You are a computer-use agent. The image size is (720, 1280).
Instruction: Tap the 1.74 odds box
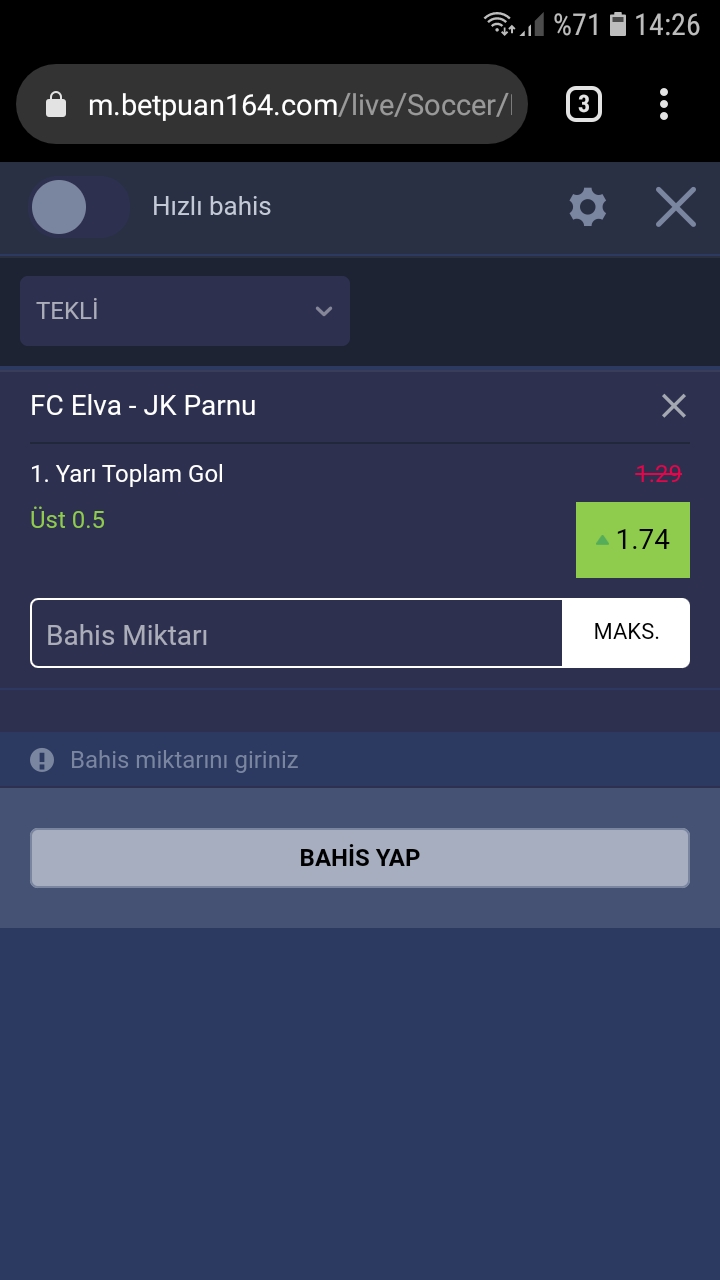tap(632, 540)
